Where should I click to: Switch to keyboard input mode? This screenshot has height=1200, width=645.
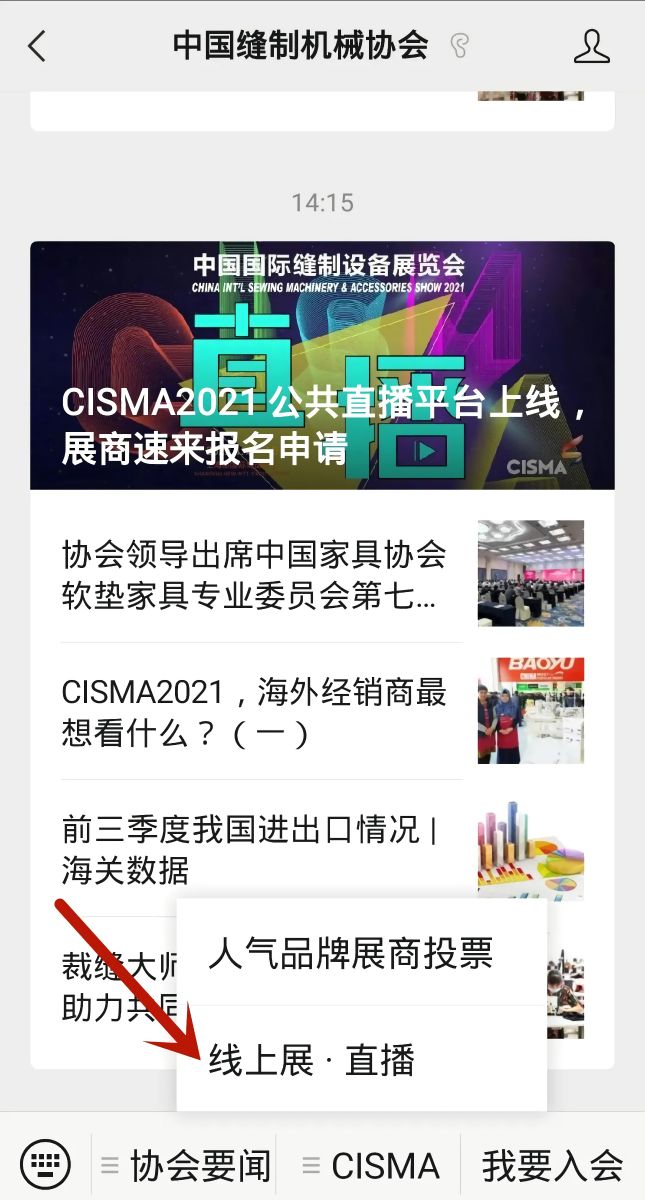tap(45, 1164)
